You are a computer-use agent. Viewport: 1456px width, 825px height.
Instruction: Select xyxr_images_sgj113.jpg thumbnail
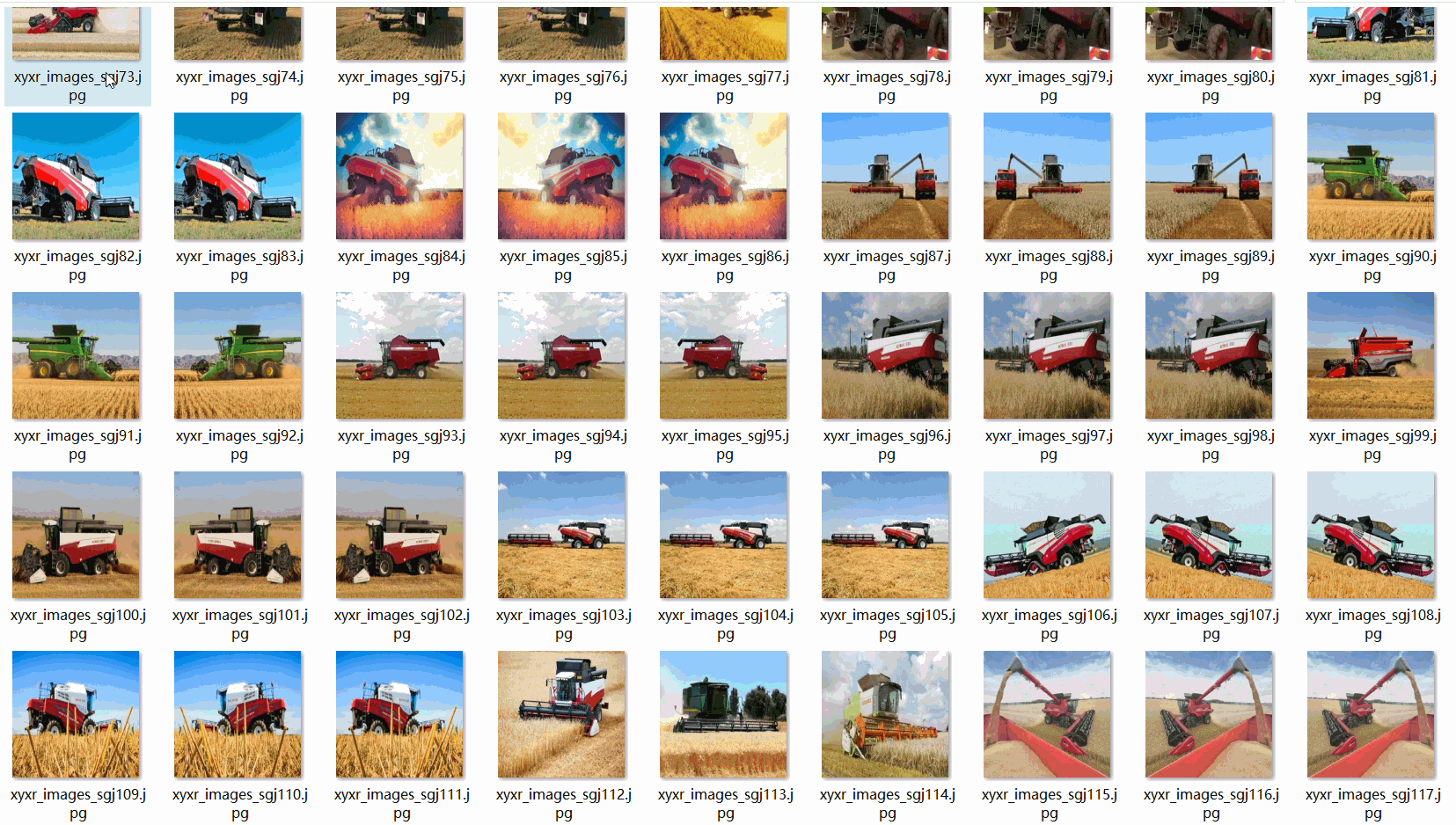(723, 714)
